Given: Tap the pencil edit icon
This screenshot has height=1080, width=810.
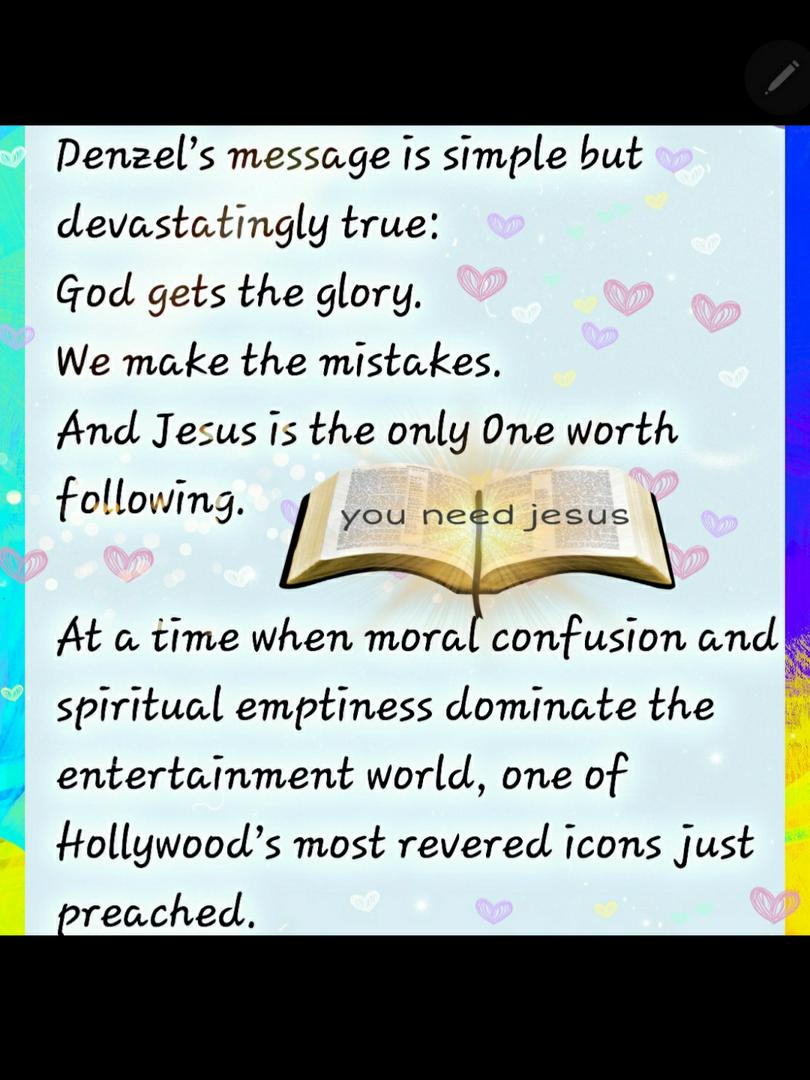Looking at the screenshot, I should tap(781, 78).
